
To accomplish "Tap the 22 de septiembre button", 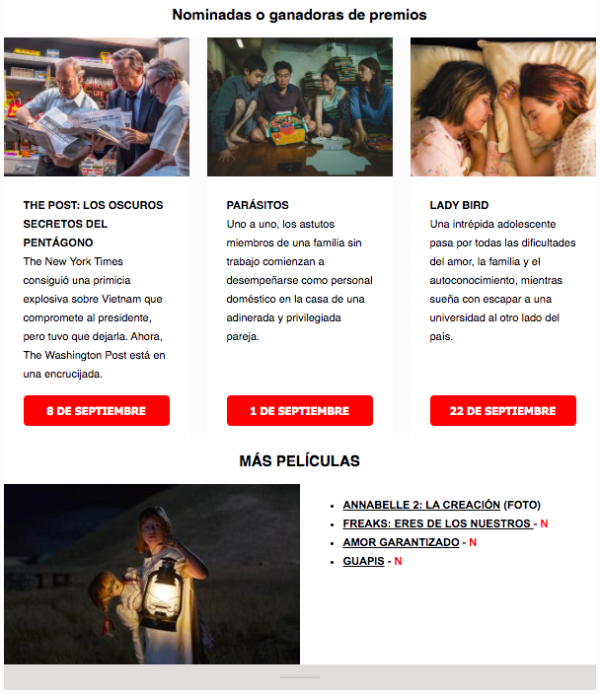I will tap(502, 411).
